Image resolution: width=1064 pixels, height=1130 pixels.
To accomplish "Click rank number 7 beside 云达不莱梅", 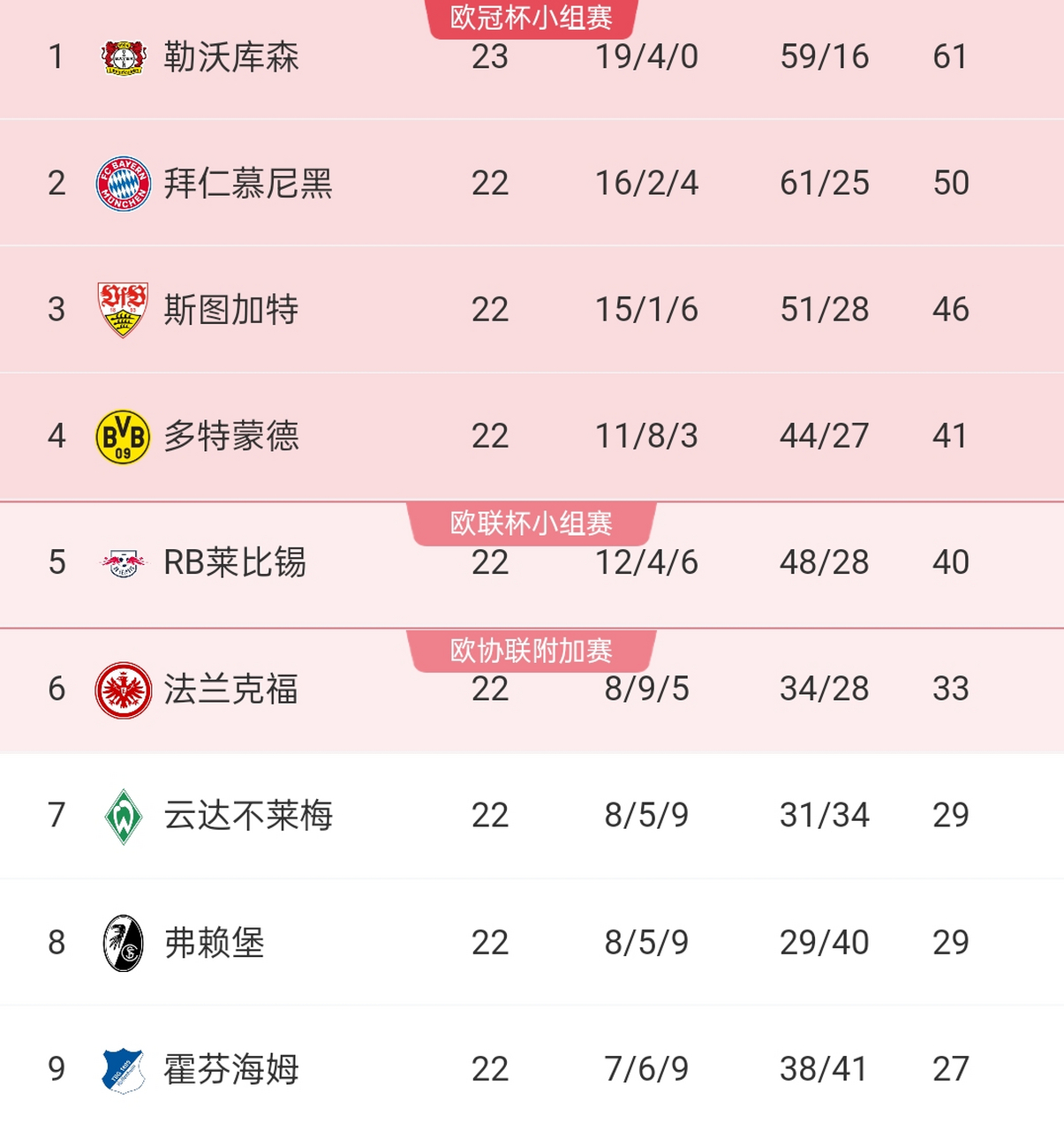I will [57, 815].
